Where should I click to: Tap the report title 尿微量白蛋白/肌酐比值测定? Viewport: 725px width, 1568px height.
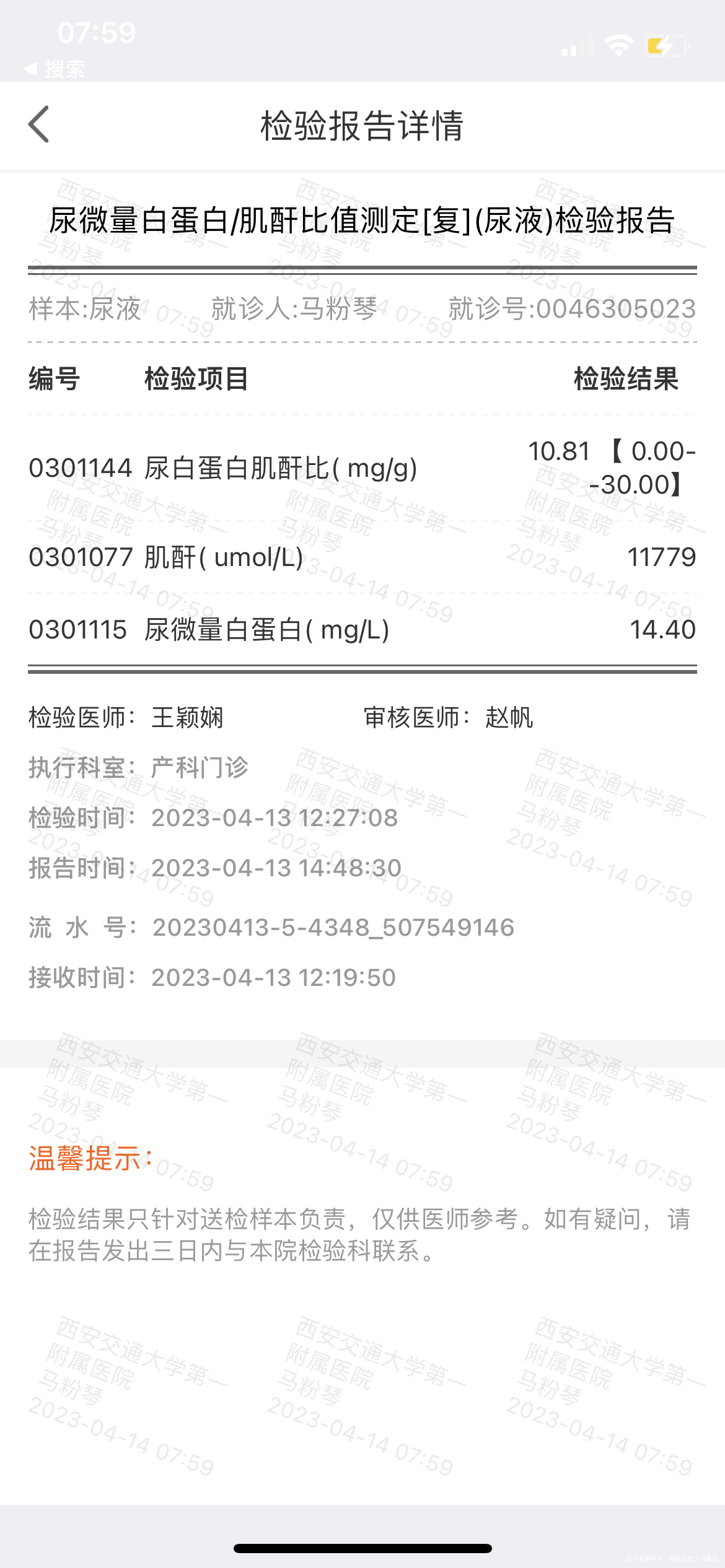pyautogui.click(x=362, y=220)
